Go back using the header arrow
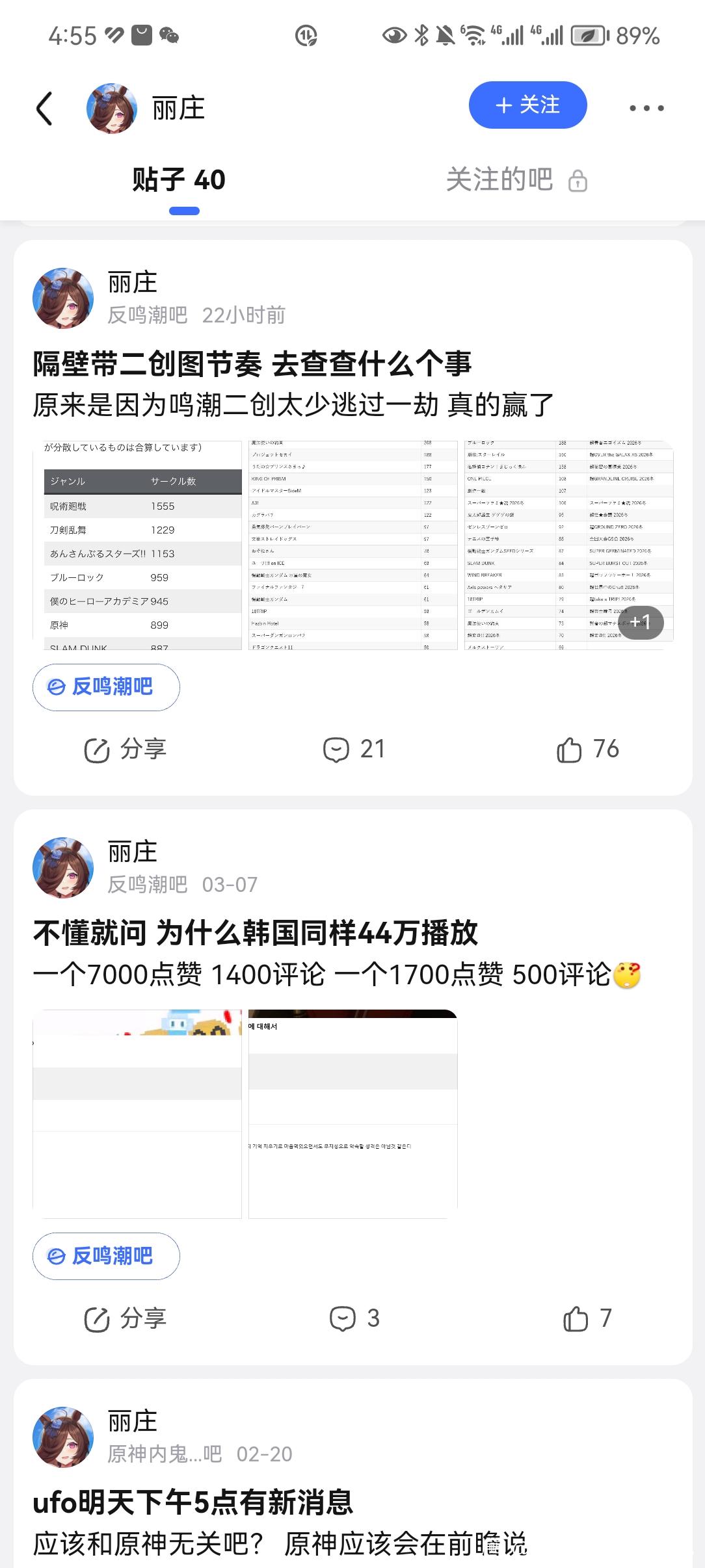The height and width of the screenshot is (1568, 705). coord(44,108)
